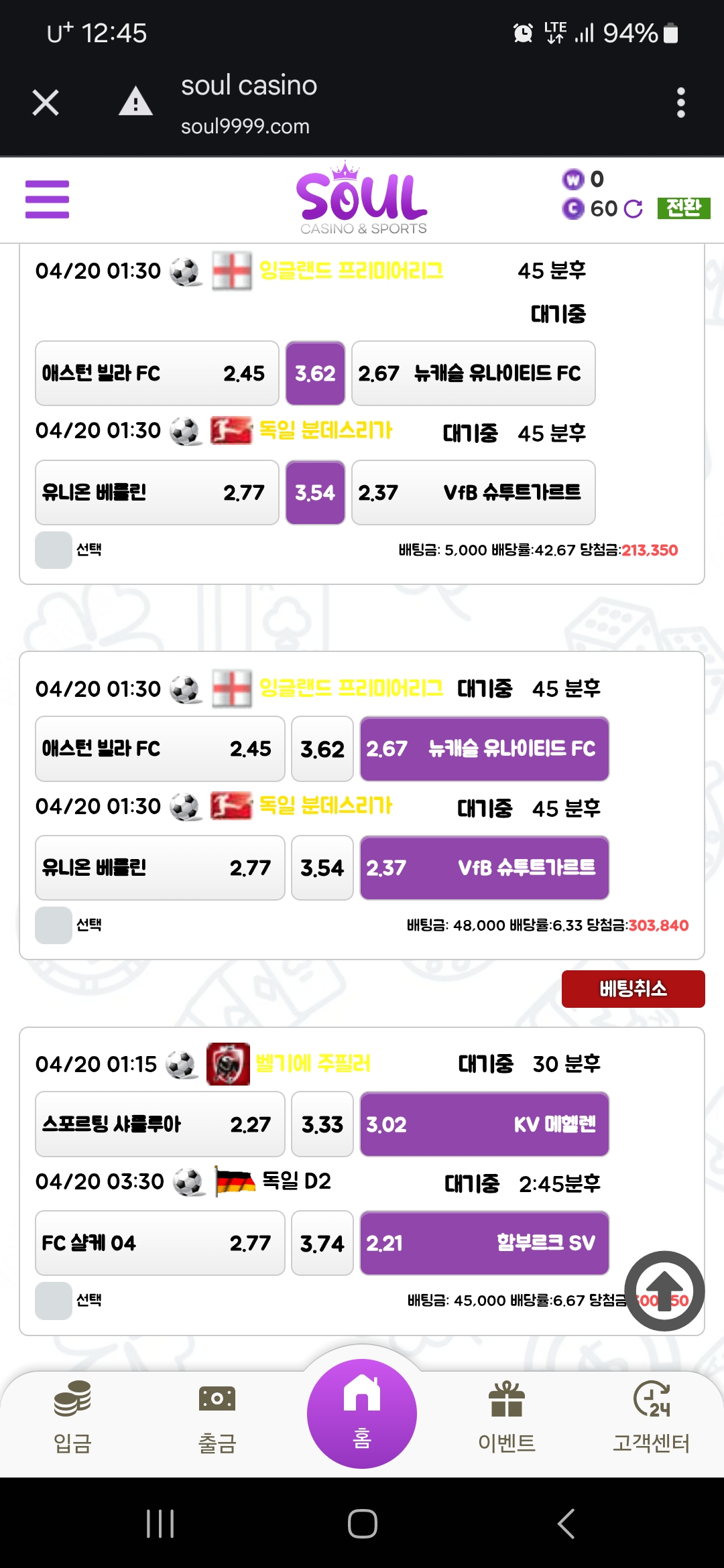Tap the green 전환 button
The image size is (724, 1568).
pyautogui.click(x=683, y=208)
